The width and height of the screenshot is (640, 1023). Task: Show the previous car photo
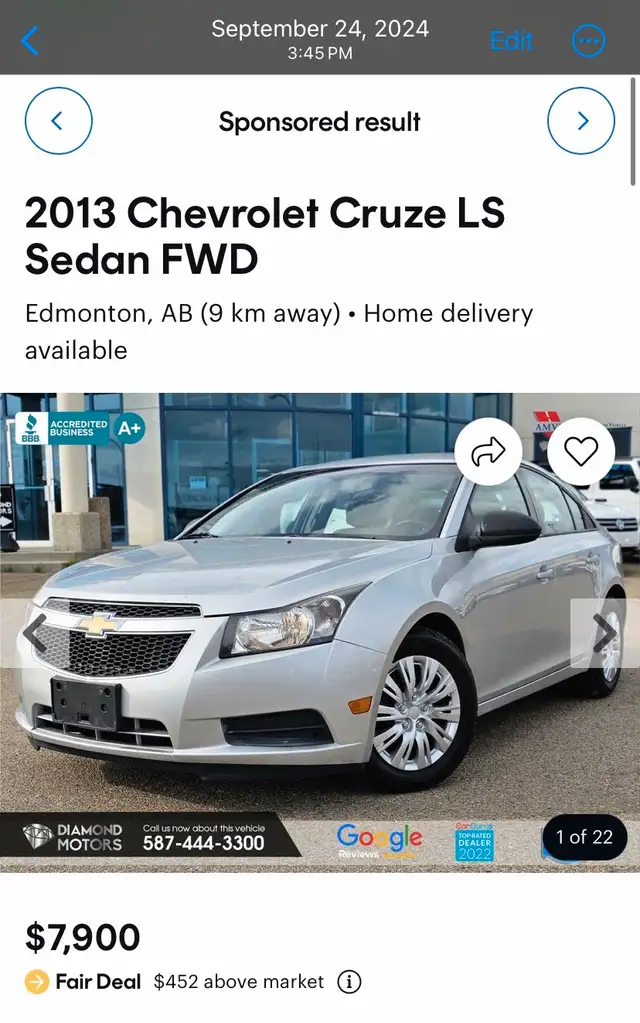point(33,632)
